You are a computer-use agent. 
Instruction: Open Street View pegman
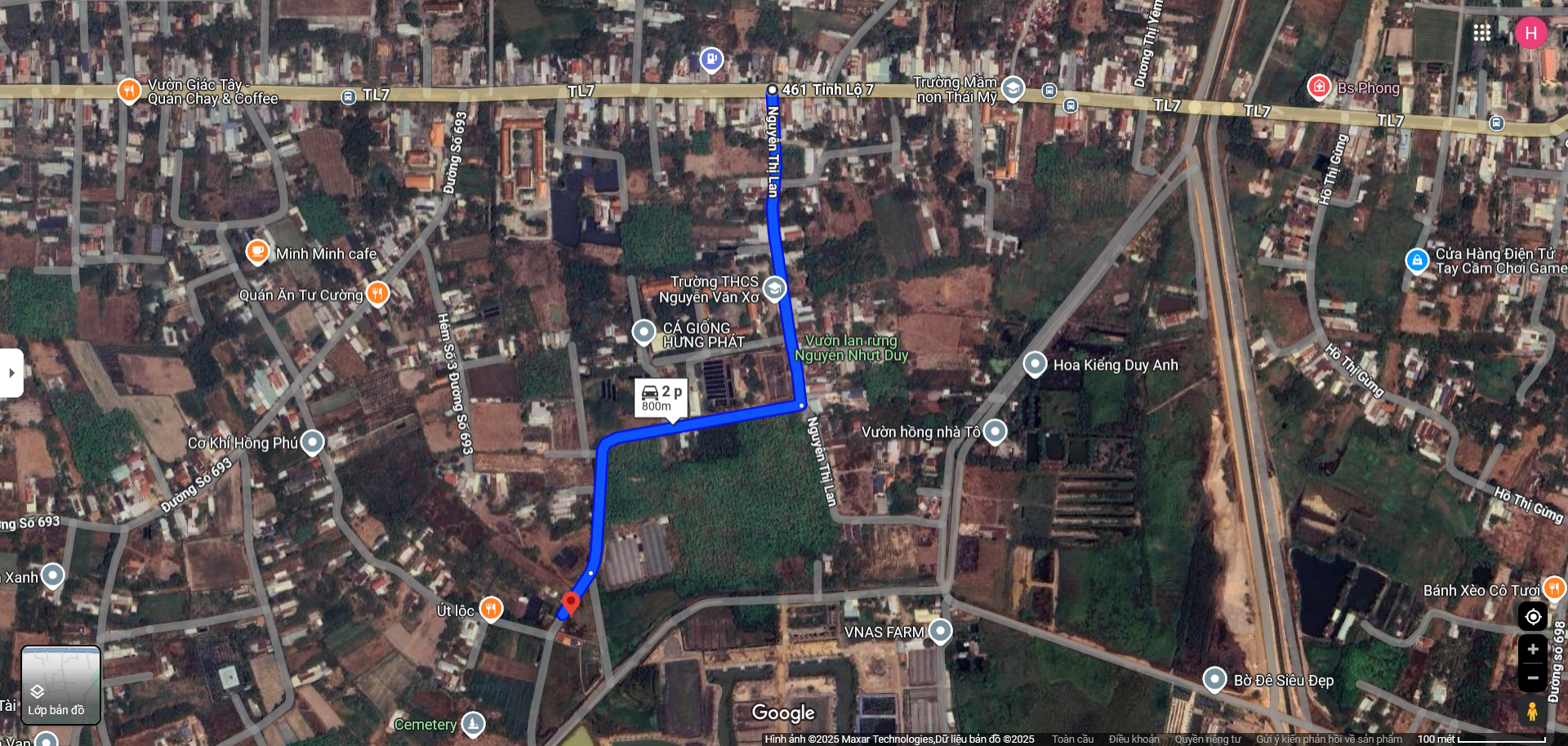tap(1532, 711)
